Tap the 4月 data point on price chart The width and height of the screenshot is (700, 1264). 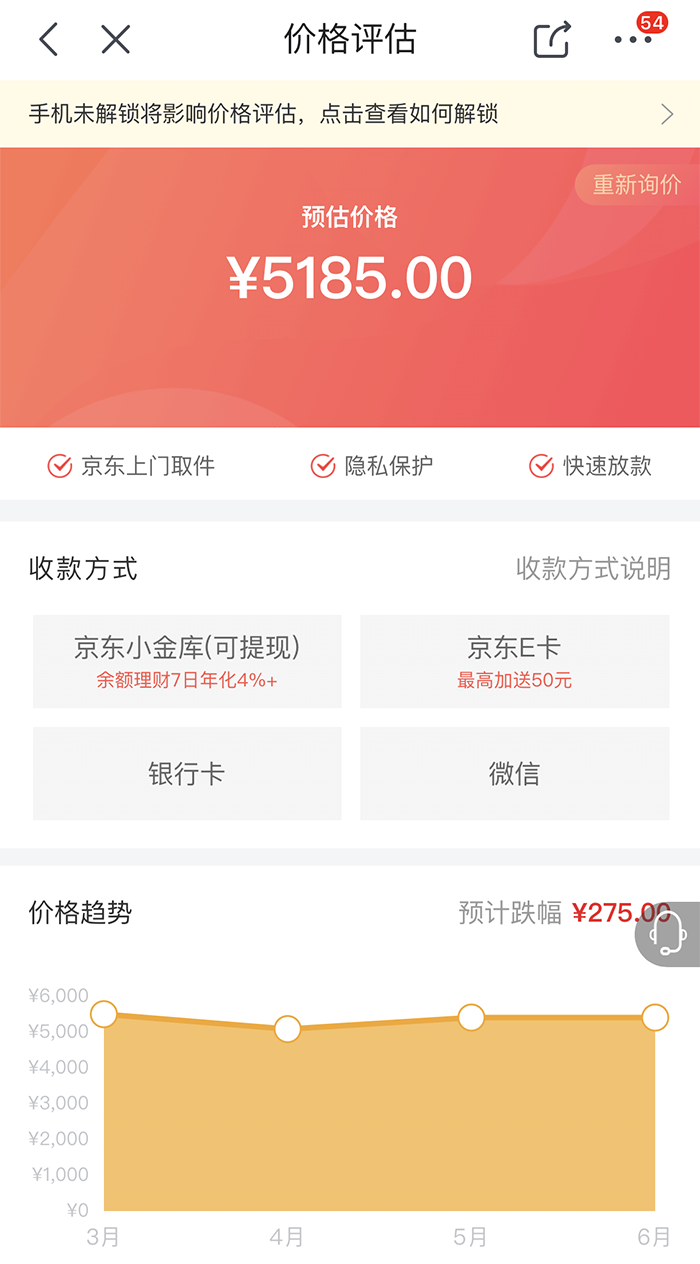pyautogui.click(x=287, y=1029)
